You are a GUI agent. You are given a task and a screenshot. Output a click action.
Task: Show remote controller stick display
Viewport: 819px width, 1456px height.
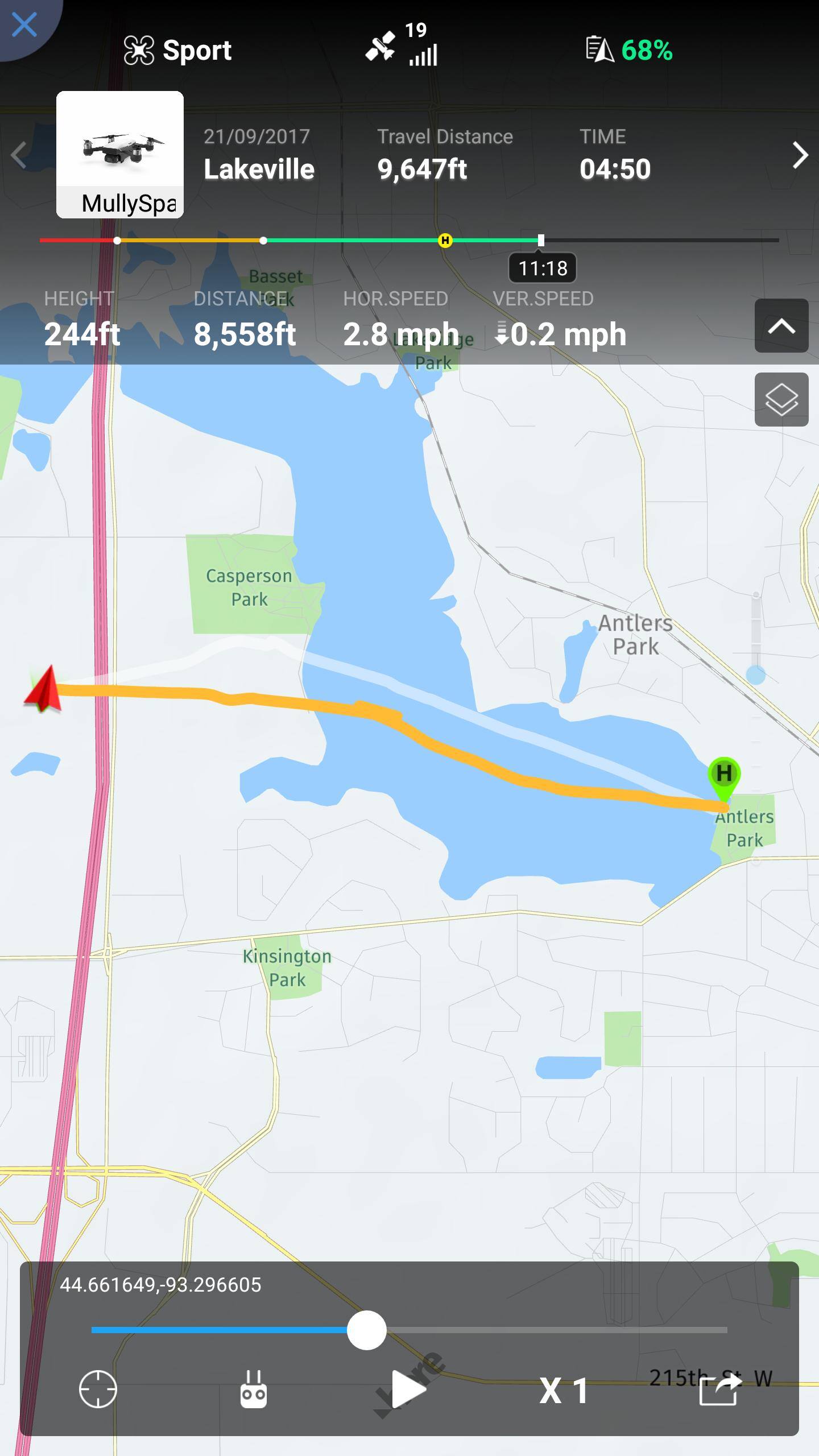[x=253, y=1389]
